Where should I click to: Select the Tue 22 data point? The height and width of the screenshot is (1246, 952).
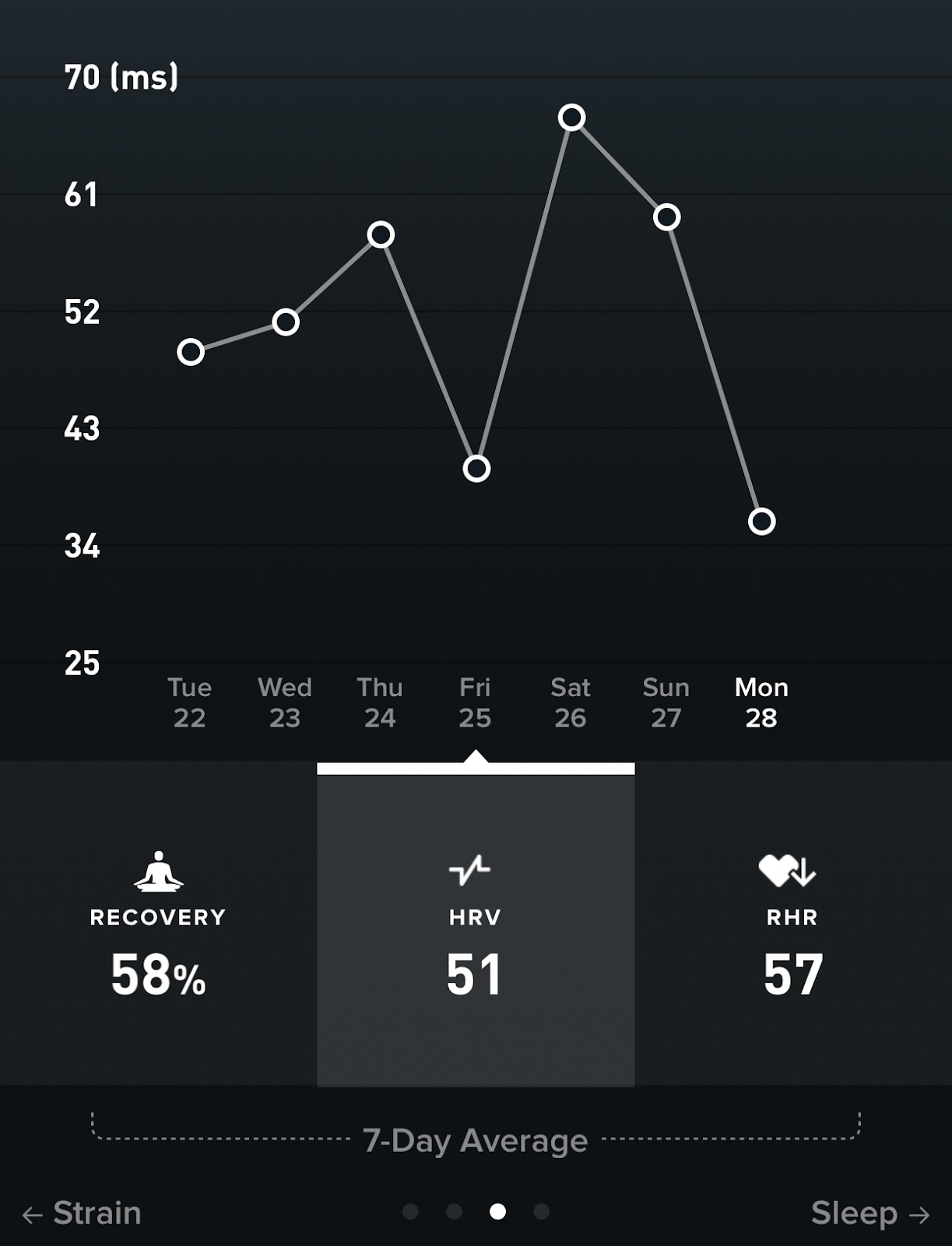(x=191, y=352)
